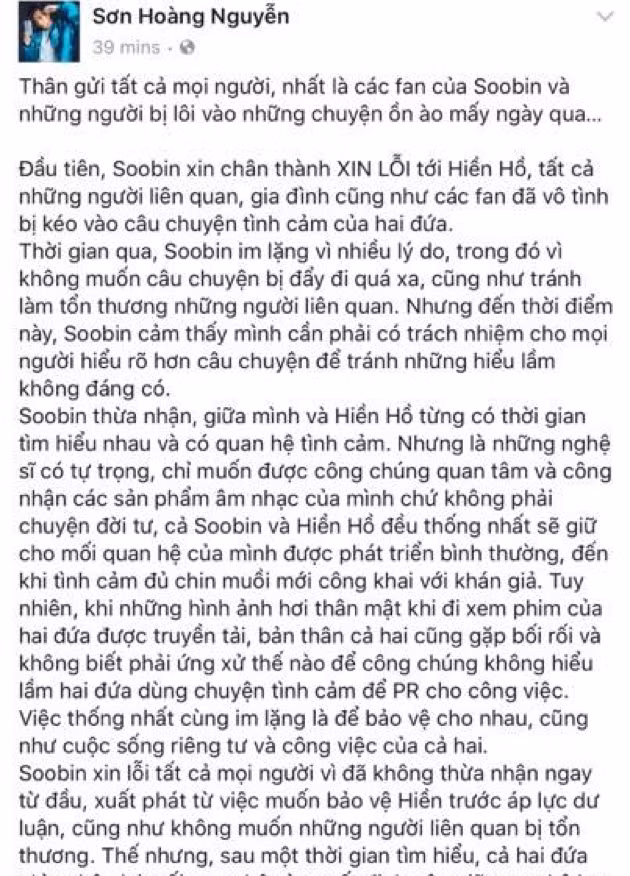Screen dimensions: 630x876
Task: View the post's 39 mins timestamp
Action: coord(126,47)
